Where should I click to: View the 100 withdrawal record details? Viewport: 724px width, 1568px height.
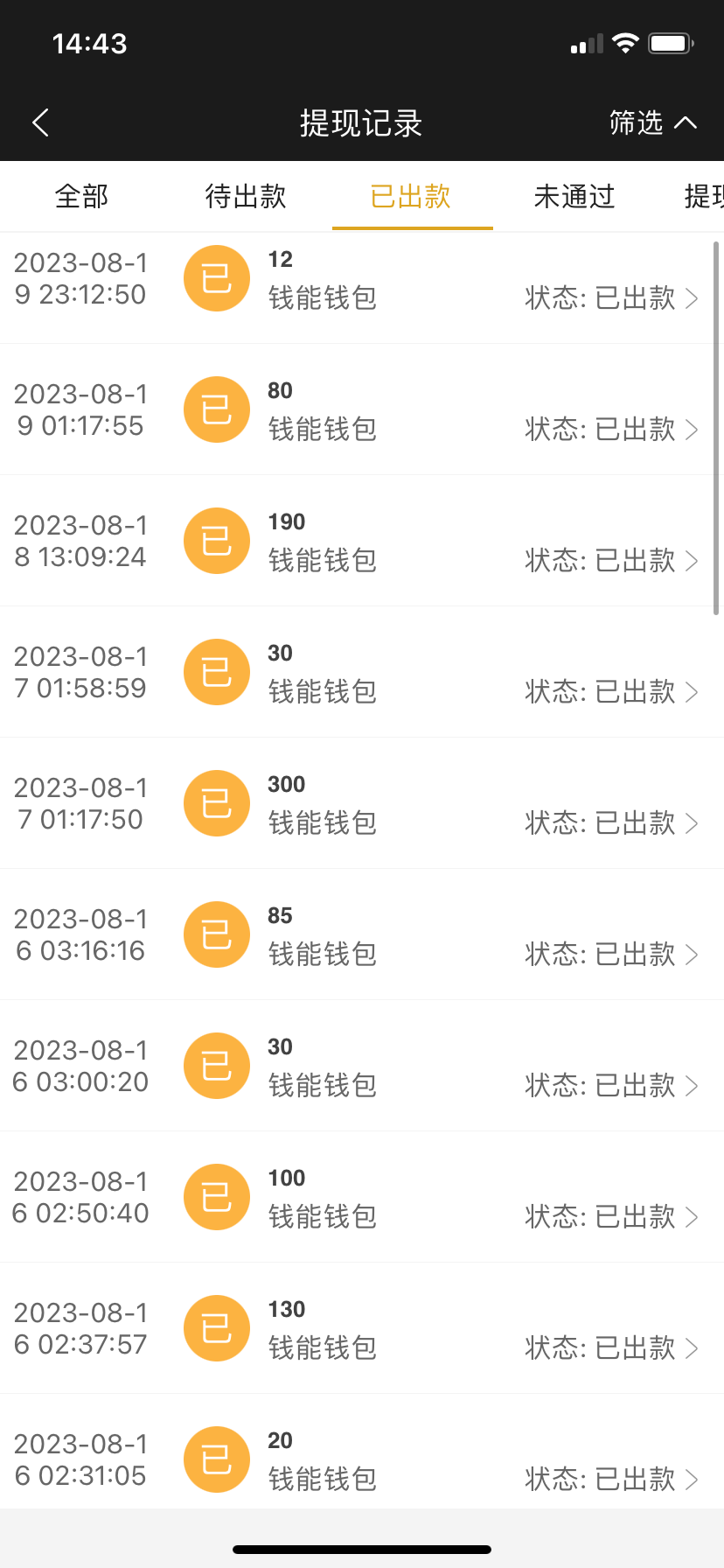click(x=362, y=1198)
